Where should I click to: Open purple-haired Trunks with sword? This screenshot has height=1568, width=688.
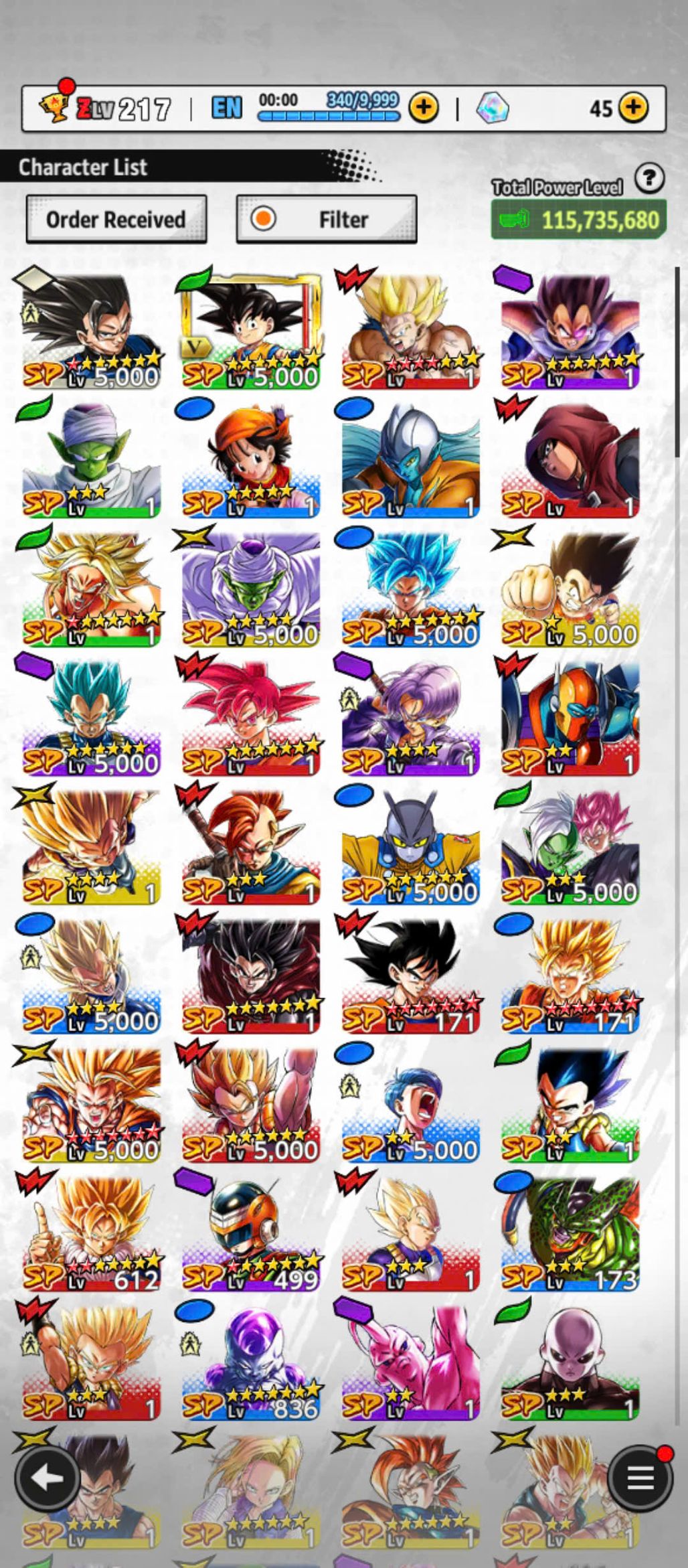(x=410, y=718)
